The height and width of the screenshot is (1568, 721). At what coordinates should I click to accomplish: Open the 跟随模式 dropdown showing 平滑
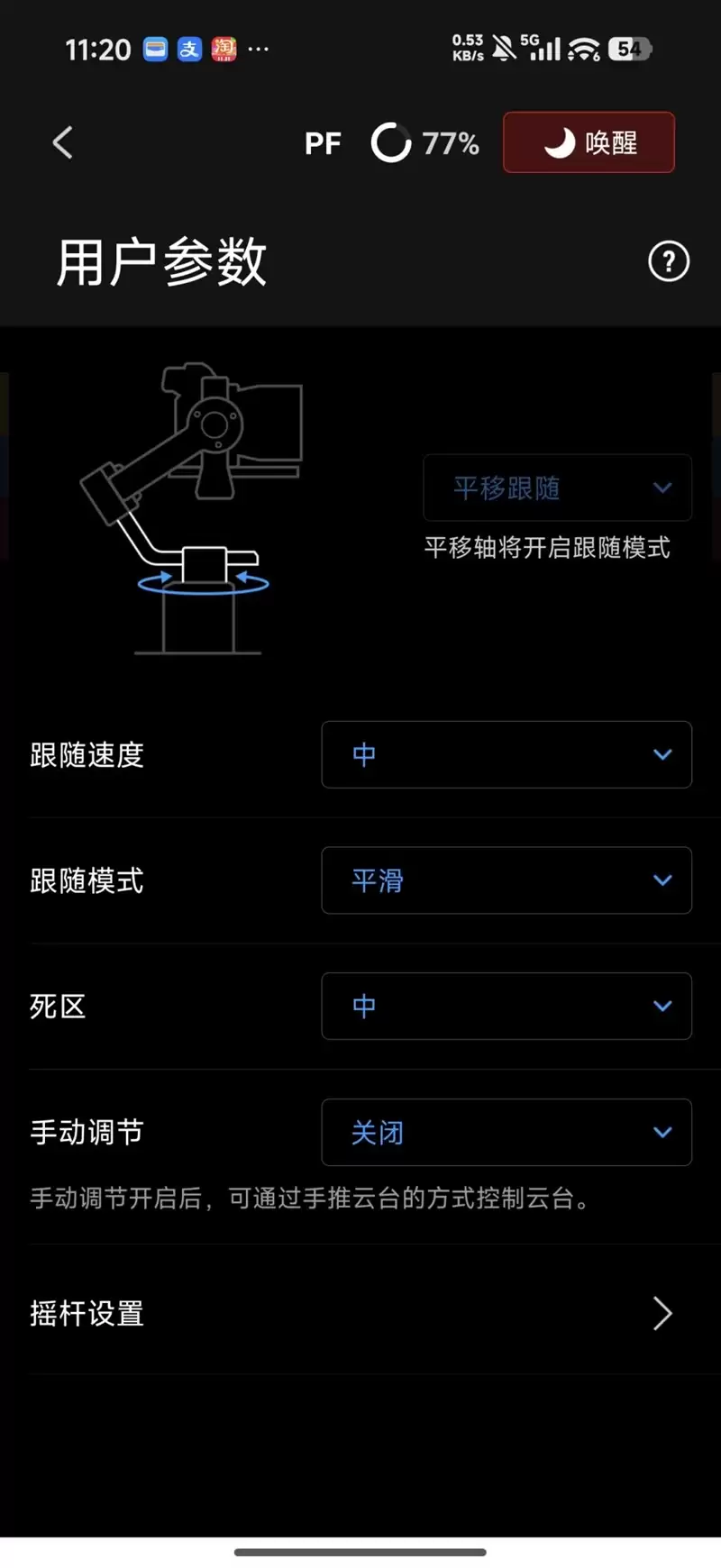(506, 881)
